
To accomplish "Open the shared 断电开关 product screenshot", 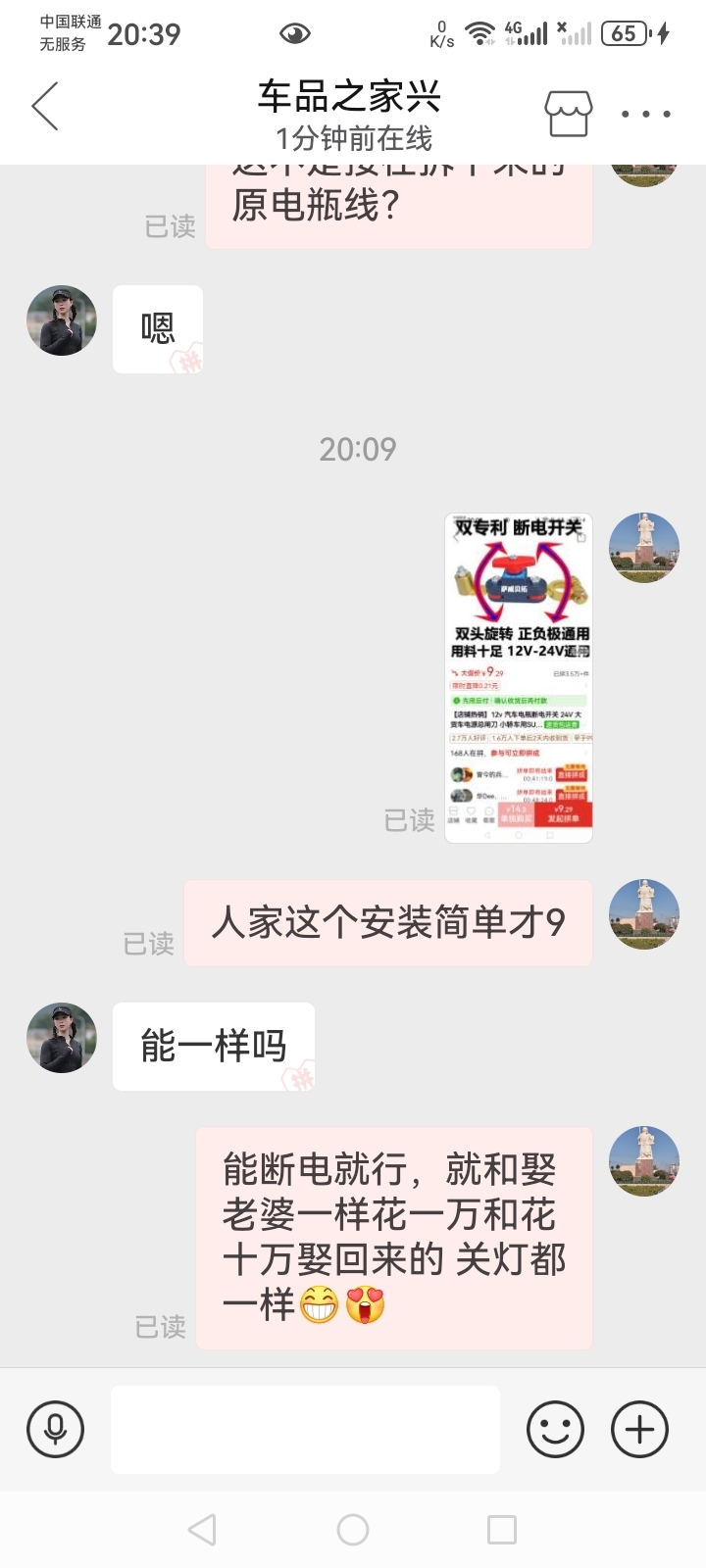I will coord(519,677).
